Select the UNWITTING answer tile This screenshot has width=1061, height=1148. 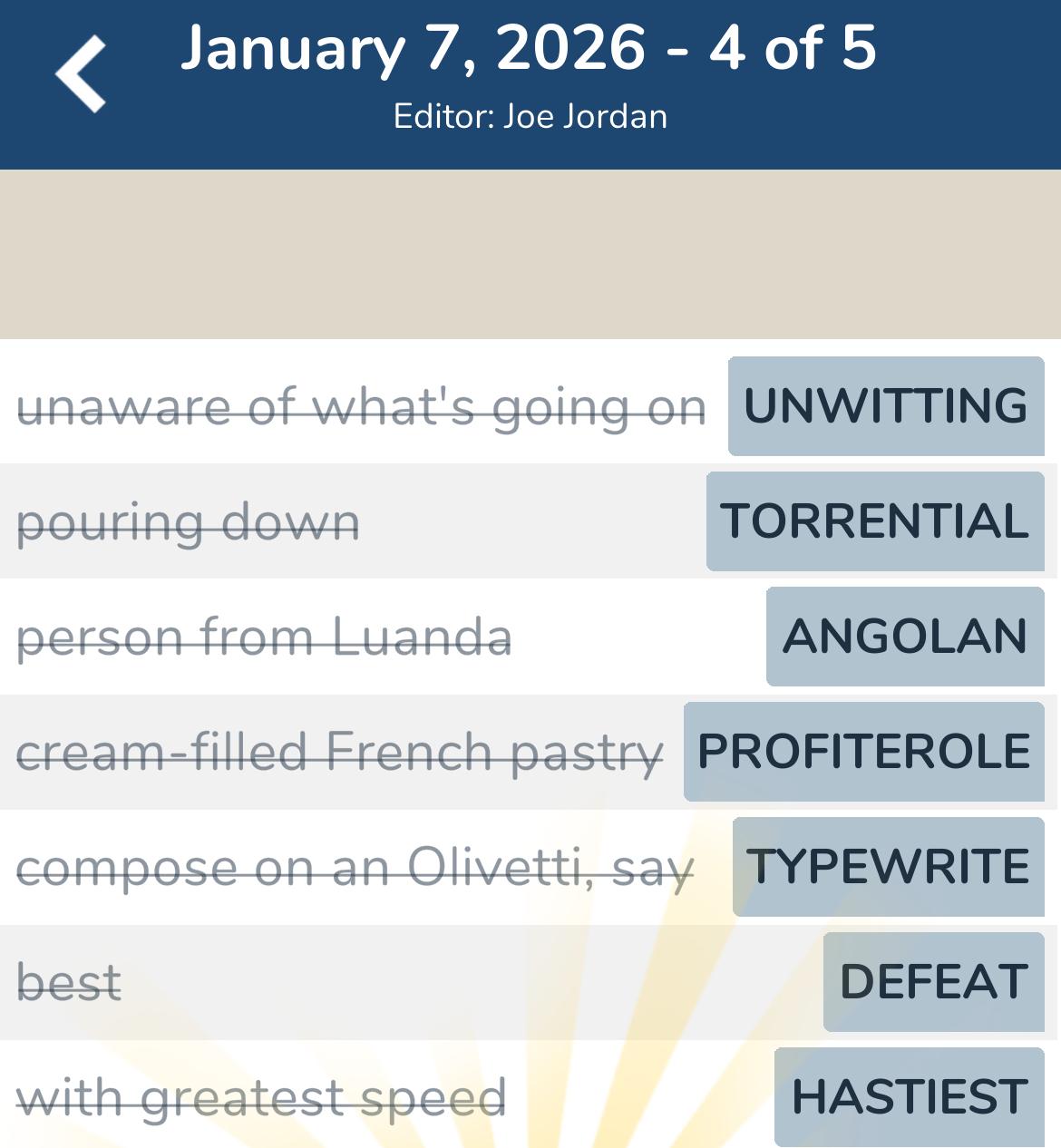(x=884, y=407)
